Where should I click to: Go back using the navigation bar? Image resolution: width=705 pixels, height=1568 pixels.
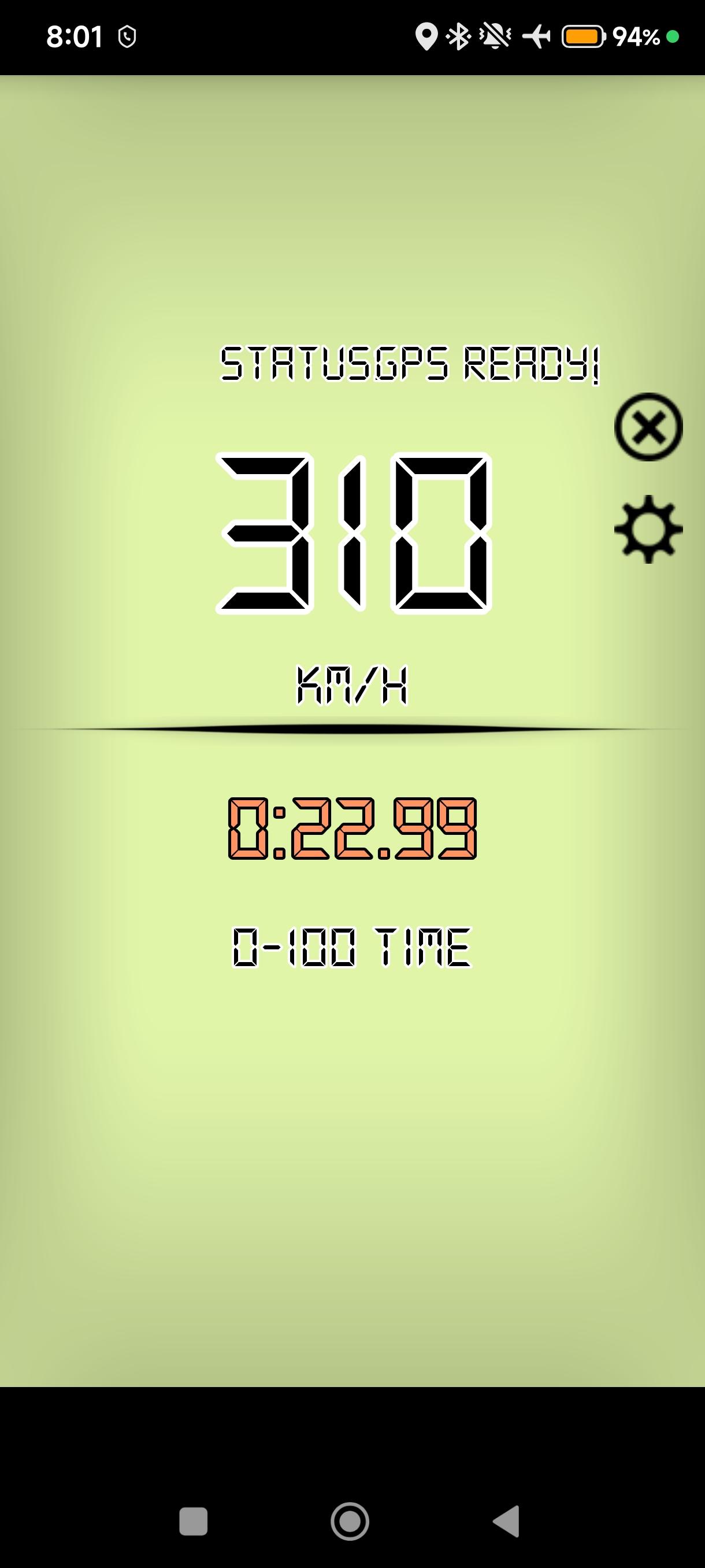point(507,1521)
